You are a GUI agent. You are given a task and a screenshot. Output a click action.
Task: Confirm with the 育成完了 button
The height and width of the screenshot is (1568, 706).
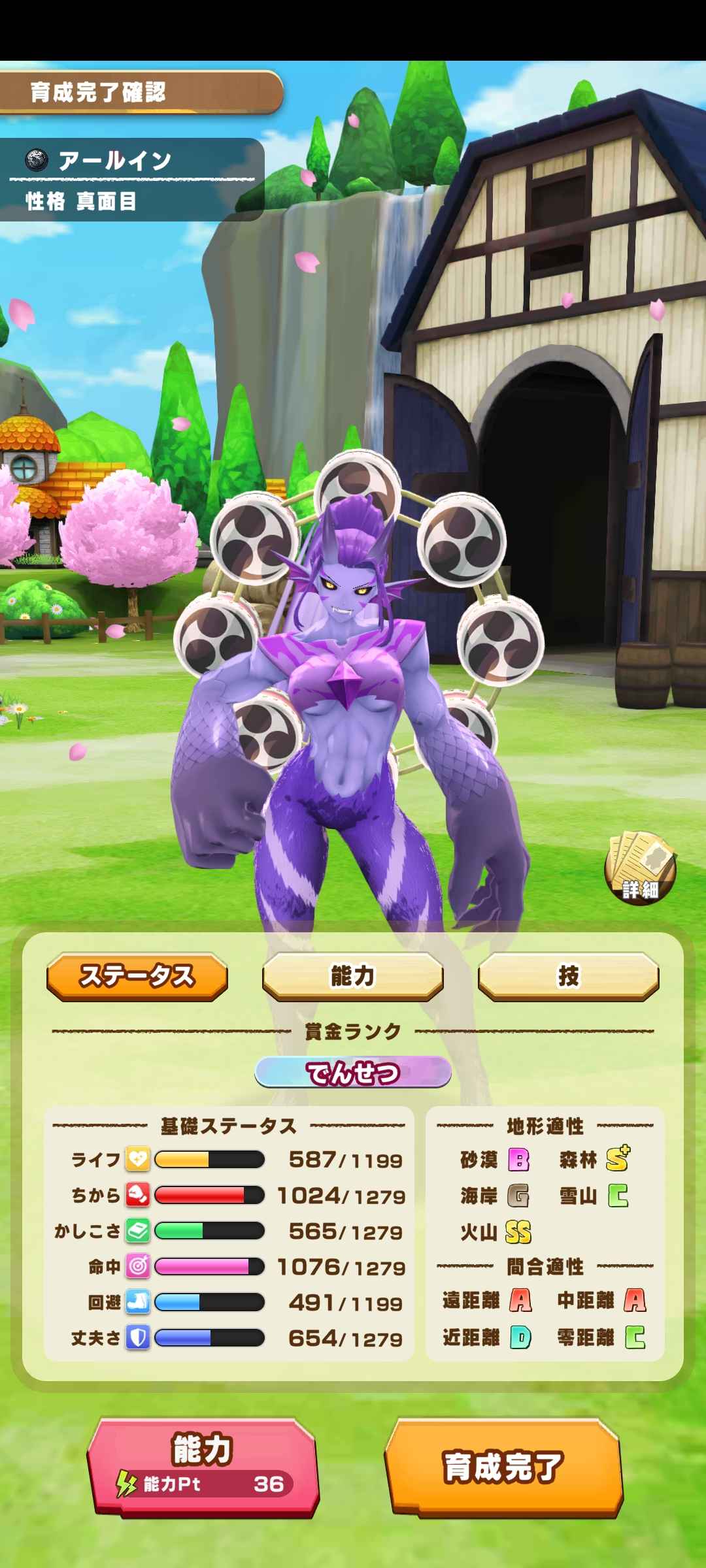click(x=503, y=1467)
